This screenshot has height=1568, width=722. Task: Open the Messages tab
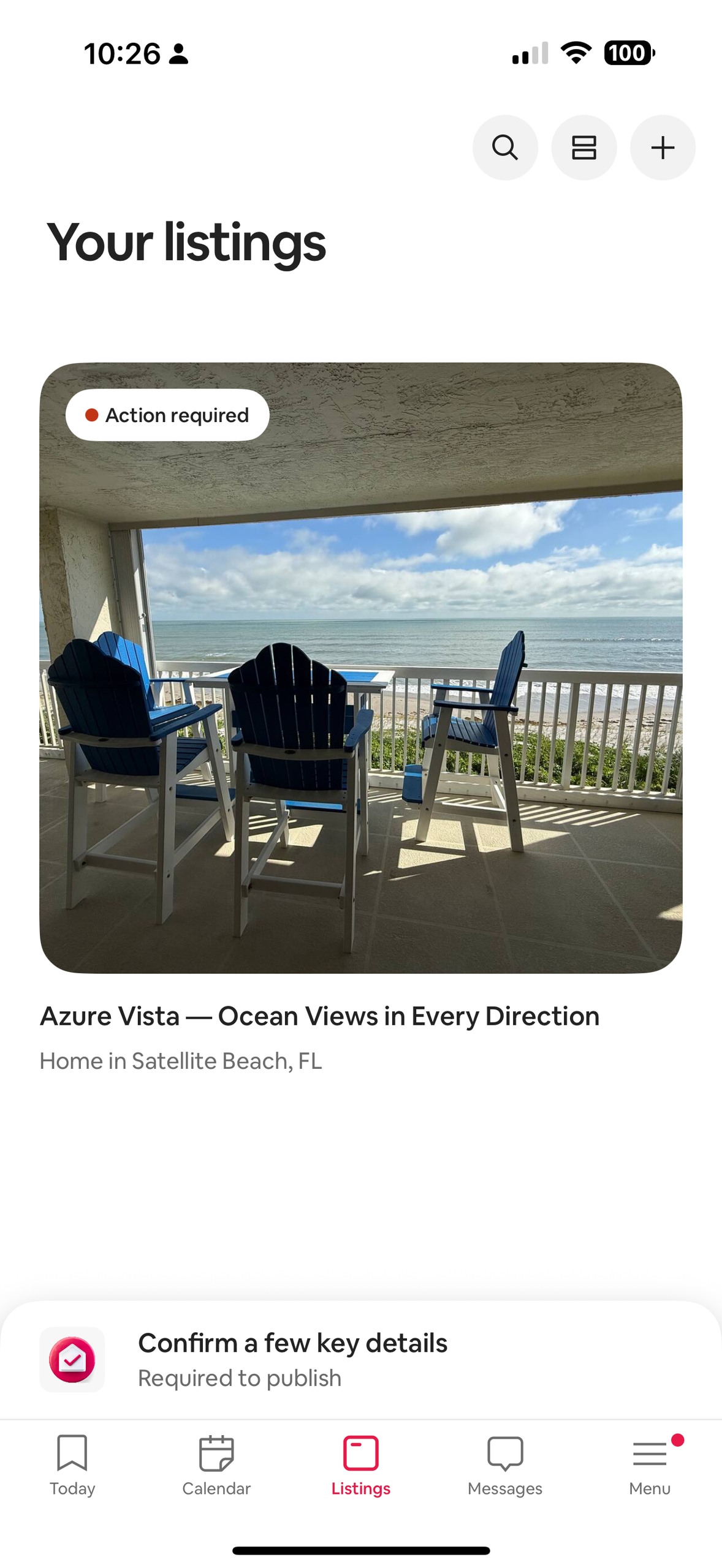[504, 1465]
